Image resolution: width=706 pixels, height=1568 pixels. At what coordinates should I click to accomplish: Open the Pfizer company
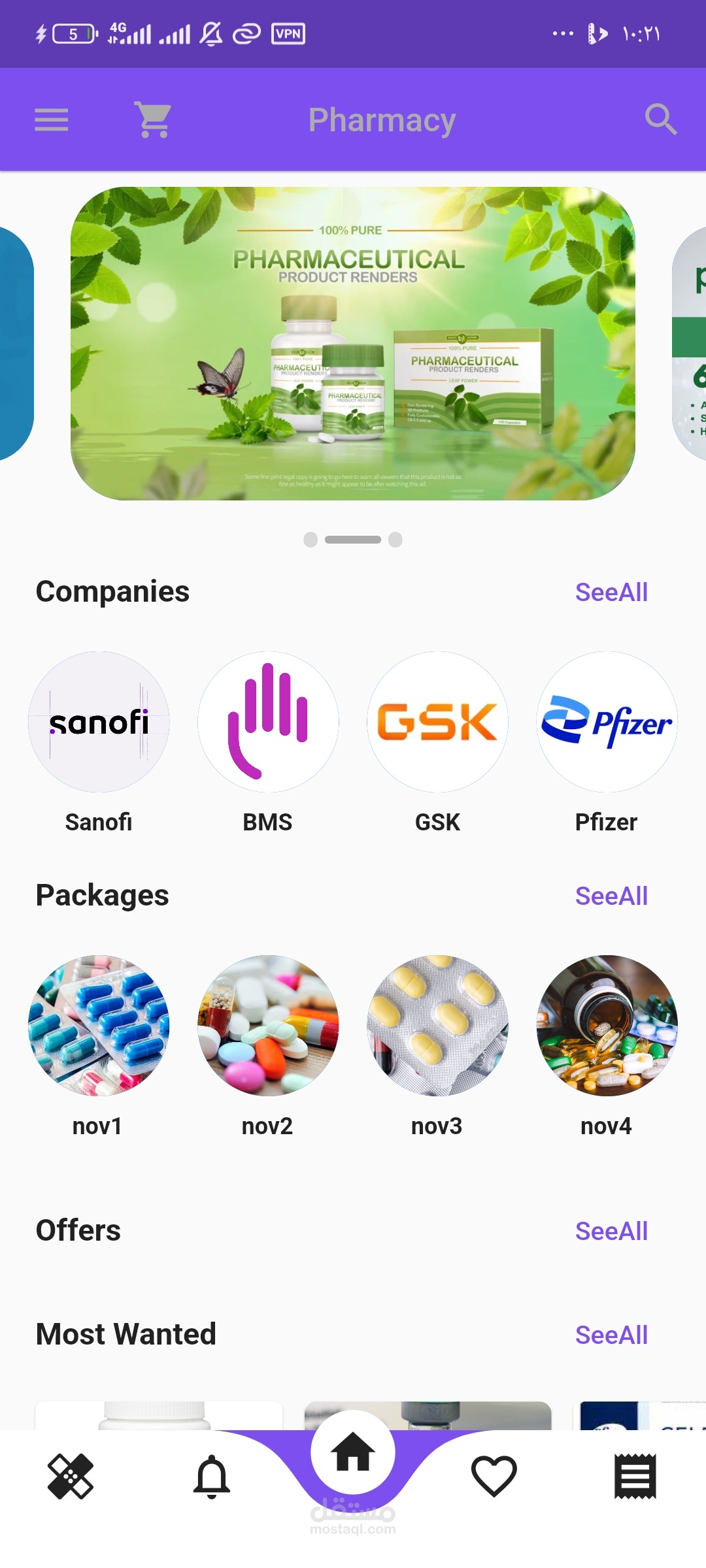point(607,722)
